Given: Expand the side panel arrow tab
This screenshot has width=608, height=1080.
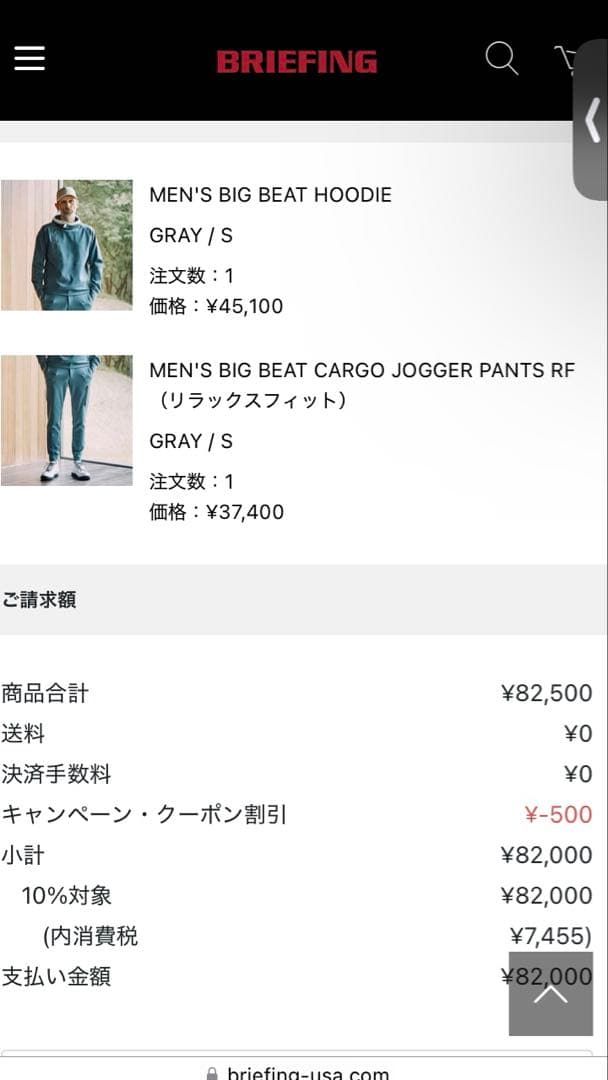Looking at the screenshot, I should click(592, 122).
